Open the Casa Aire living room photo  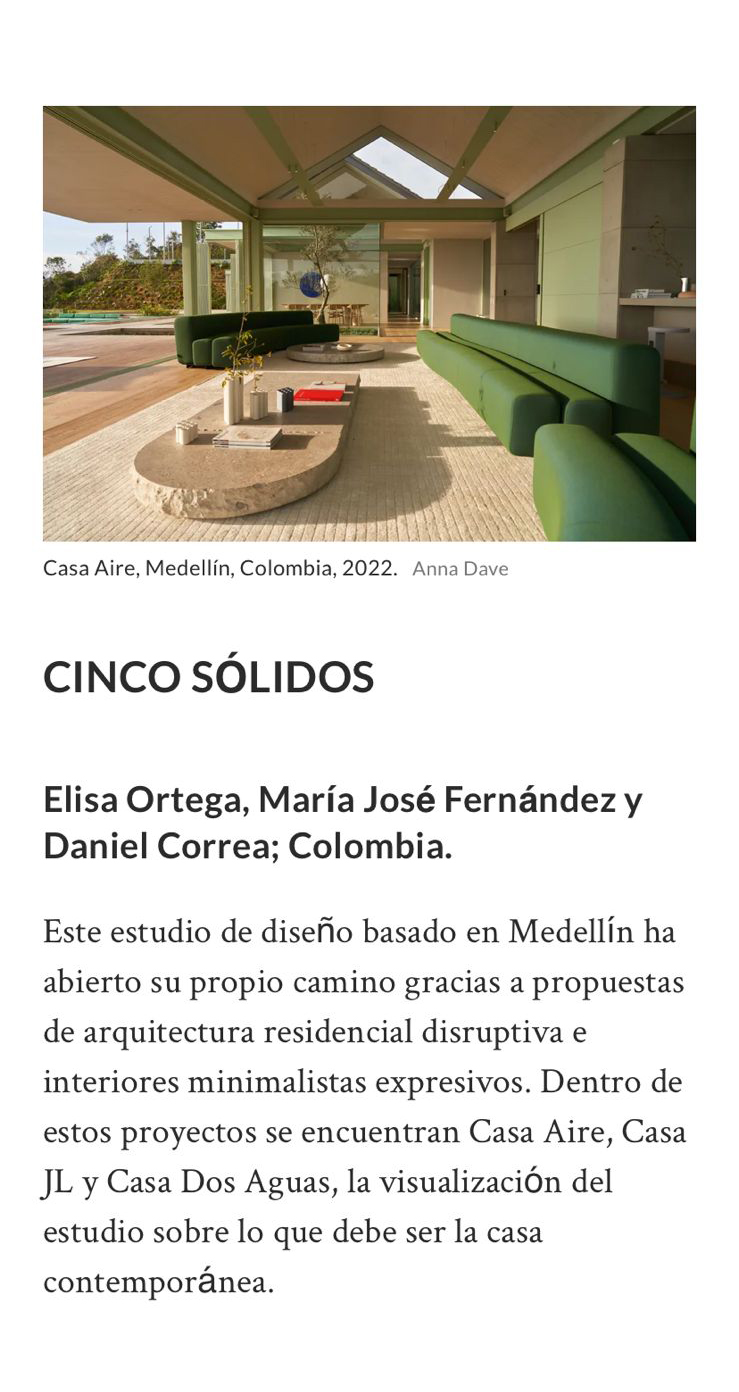[369, 323]
